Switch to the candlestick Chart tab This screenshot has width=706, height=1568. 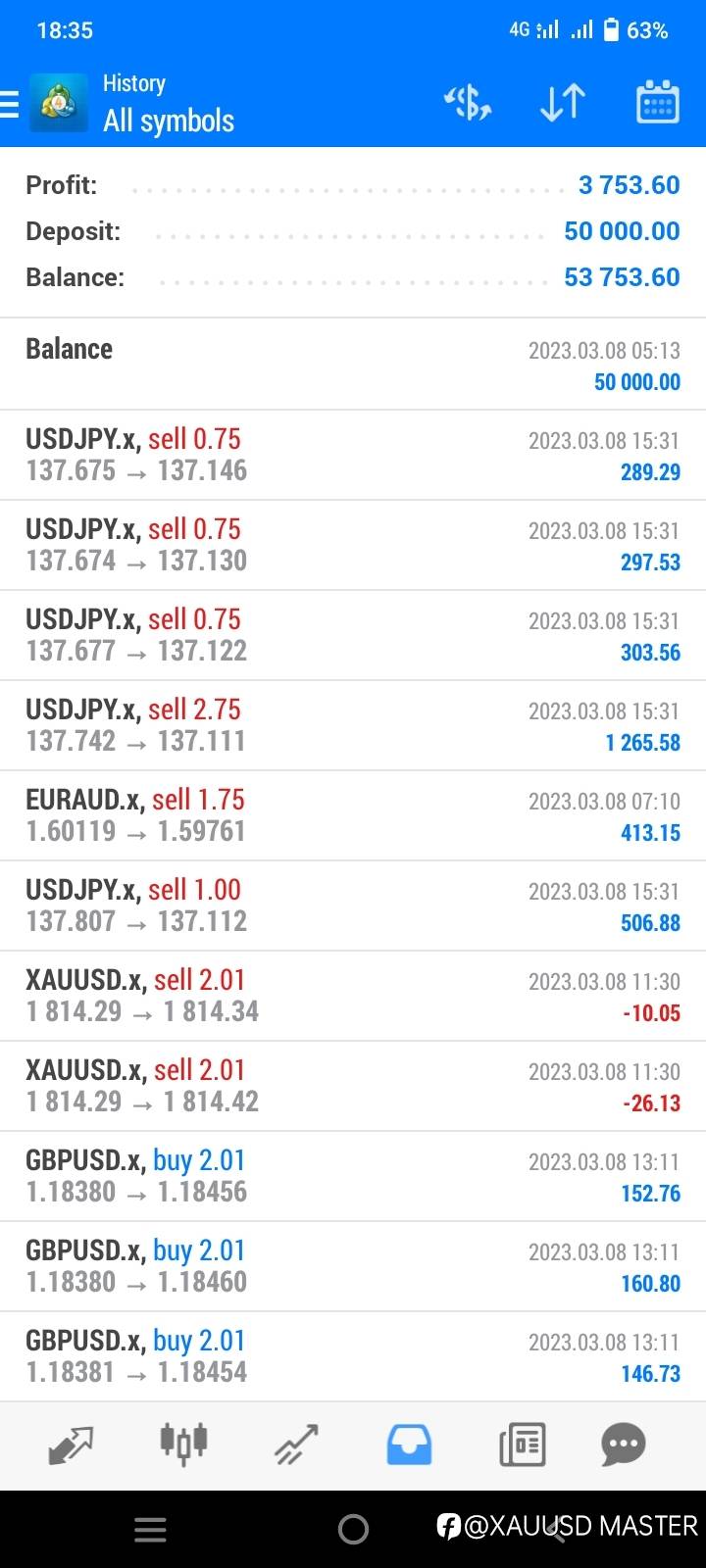pyautogui.click(x=183, y=1445)
